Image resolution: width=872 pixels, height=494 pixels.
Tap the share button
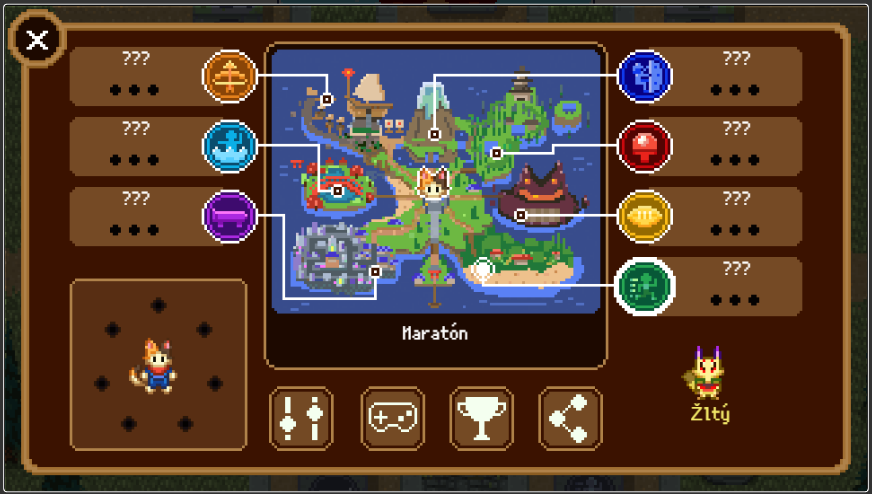(570, 417)
